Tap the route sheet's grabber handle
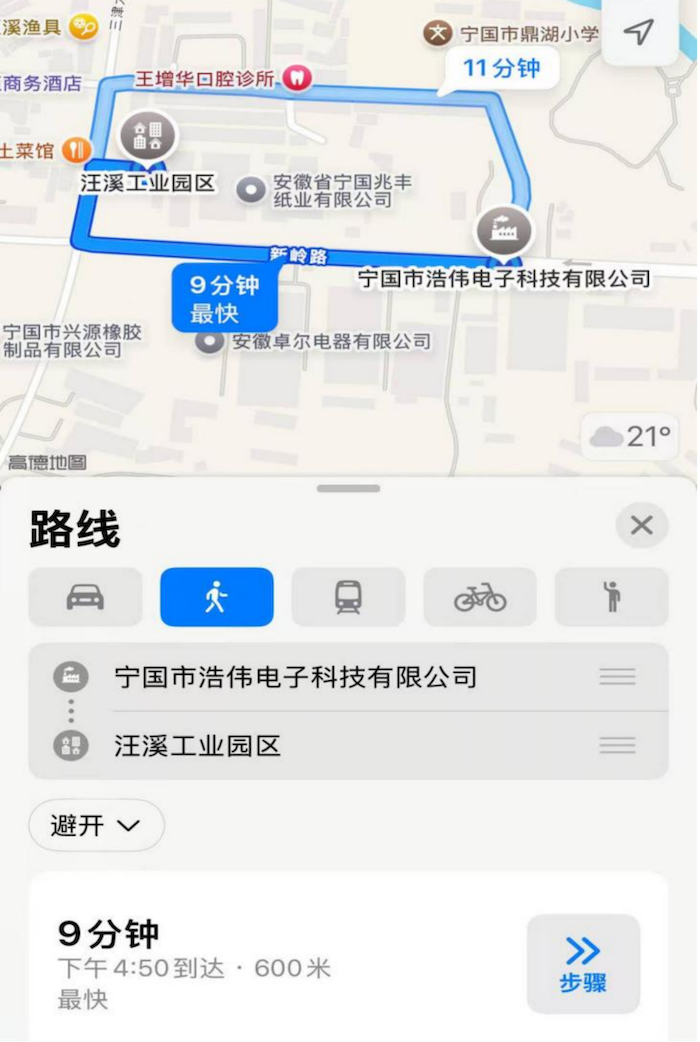This screenshot has height=1042, width=700. (x=349, y=488)
